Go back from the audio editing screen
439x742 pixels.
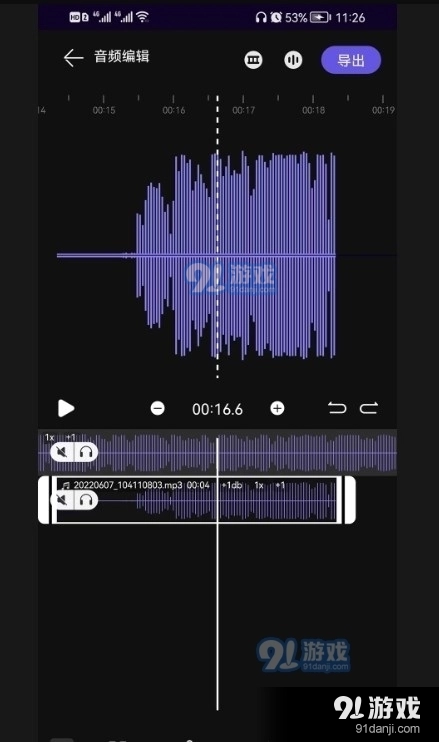[73, 58]
